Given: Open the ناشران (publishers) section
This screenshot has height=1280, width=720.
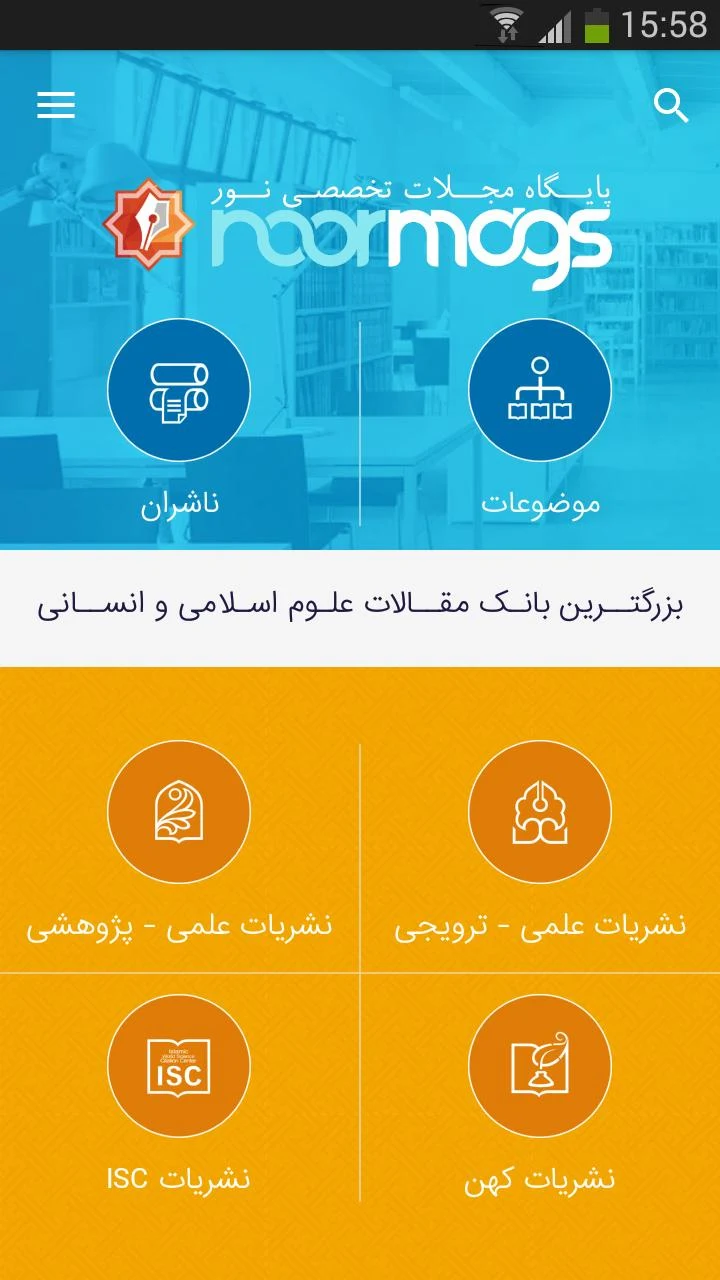Looking at the screenshot, I should click(x=179, y=390).
